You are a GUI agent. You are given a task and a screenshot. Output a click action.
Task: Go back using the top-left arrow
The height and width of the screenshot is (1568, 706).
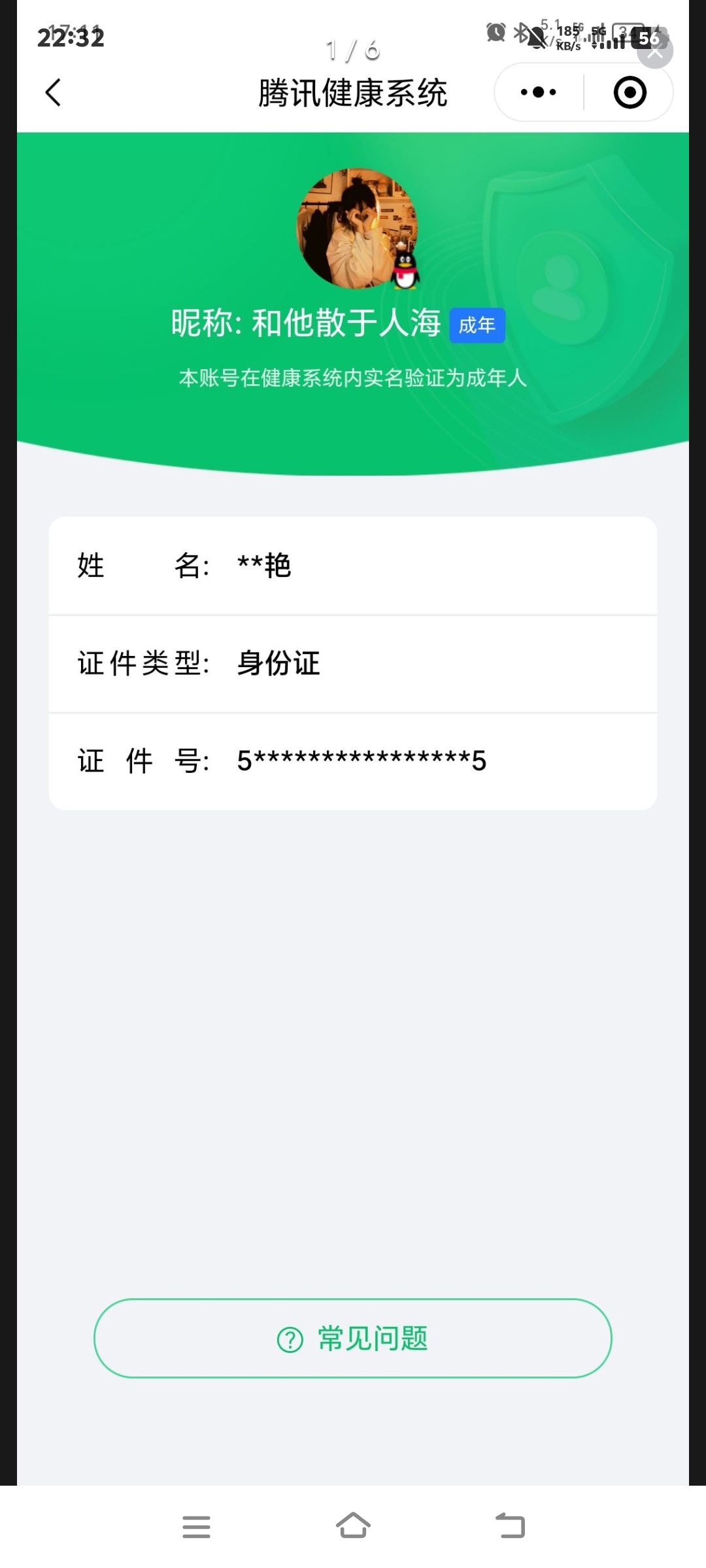click(x=54, y=92)
